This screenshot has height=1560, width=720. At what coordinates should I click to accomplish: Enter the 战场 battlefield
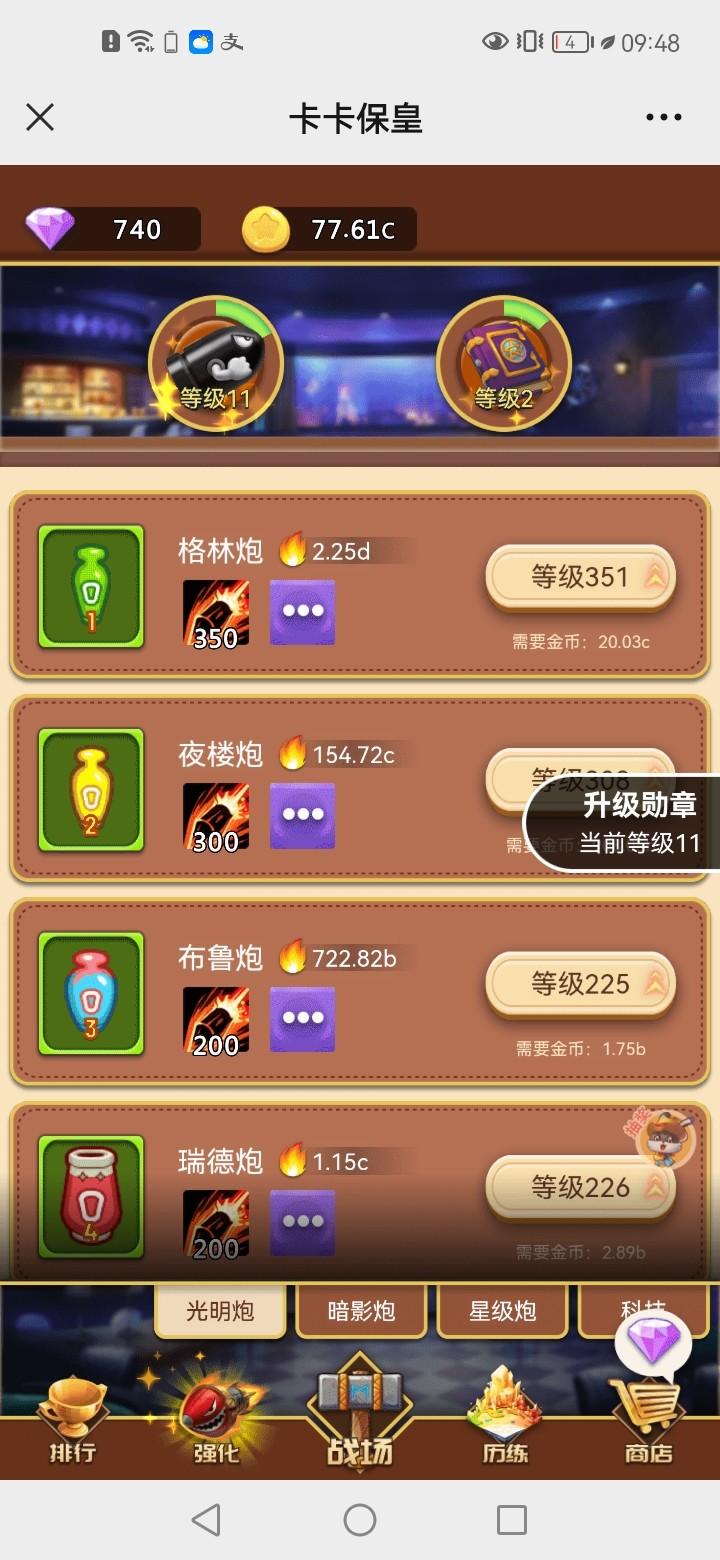[360, 1420]
